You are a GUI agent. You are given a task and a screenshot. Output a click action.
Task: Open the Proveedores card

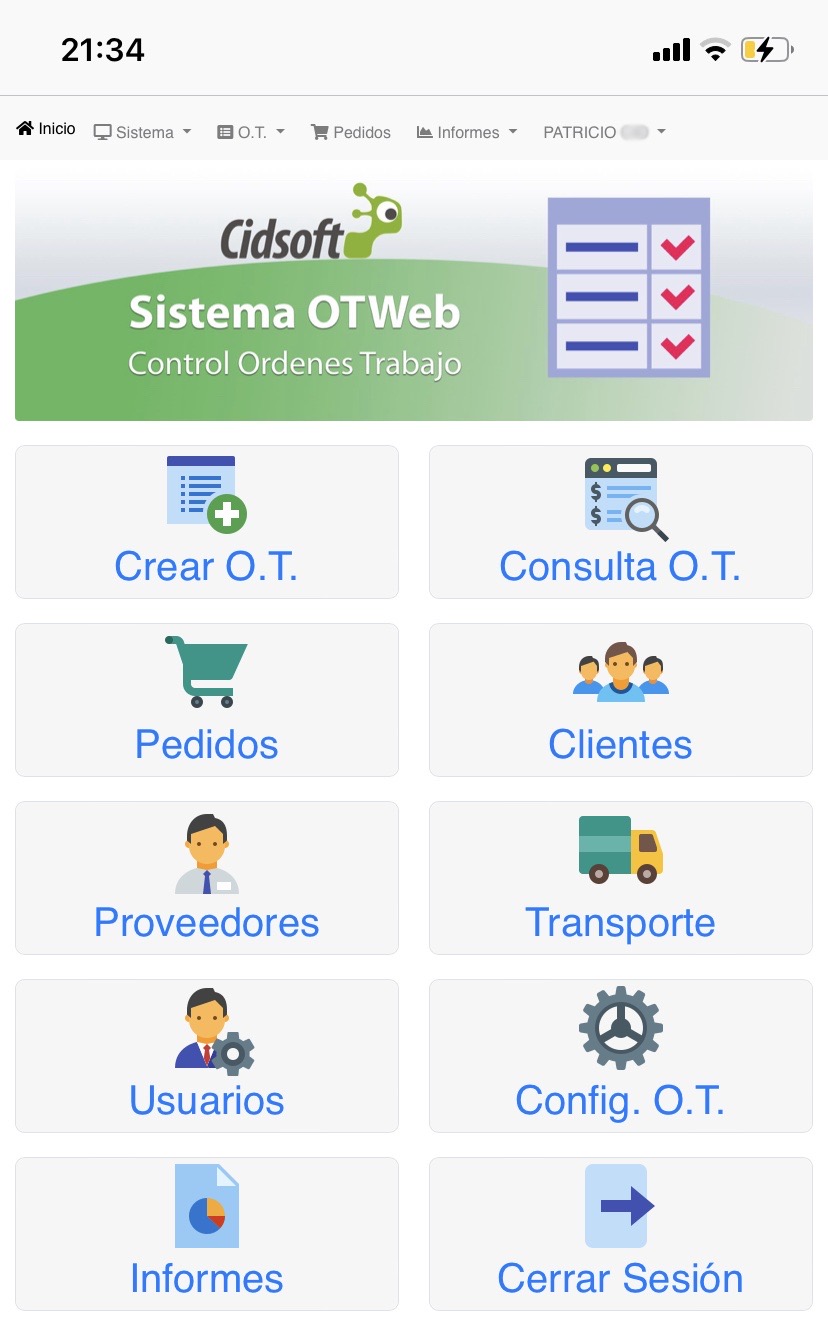(207, 878)
